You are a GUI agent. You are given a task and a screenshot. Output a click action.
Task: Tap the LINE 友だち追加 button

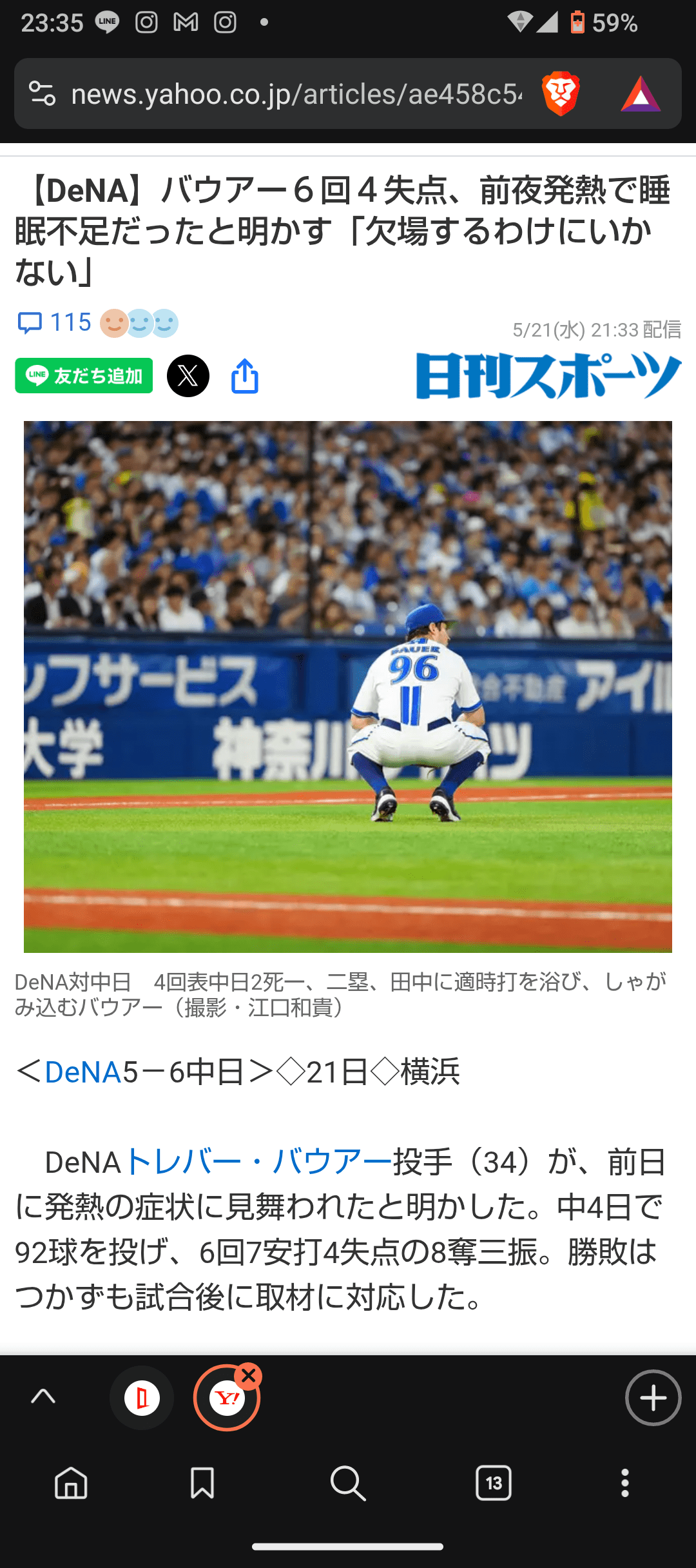point(84,375)
